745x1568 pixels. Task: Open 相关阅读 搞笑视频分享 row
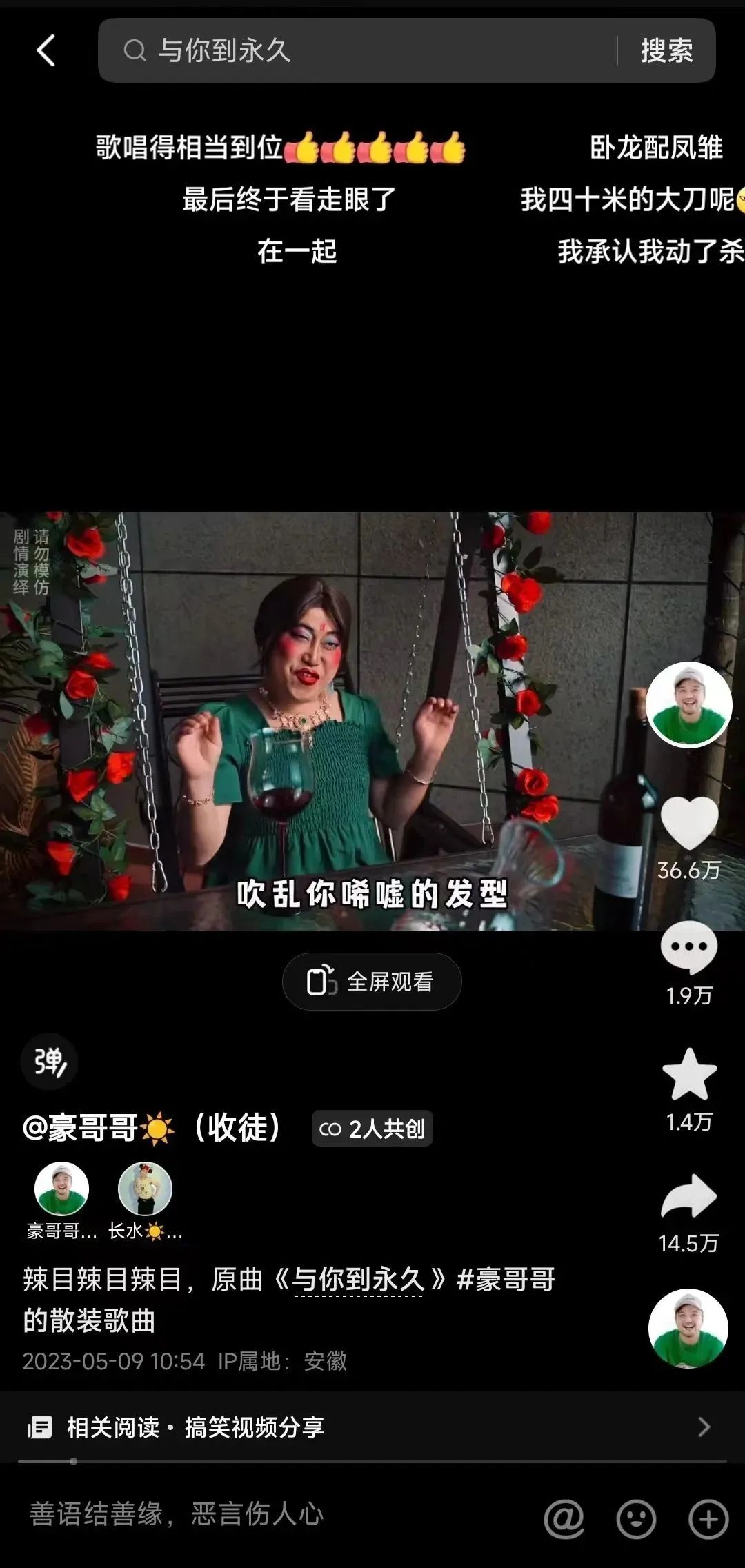coord(372,1427)
